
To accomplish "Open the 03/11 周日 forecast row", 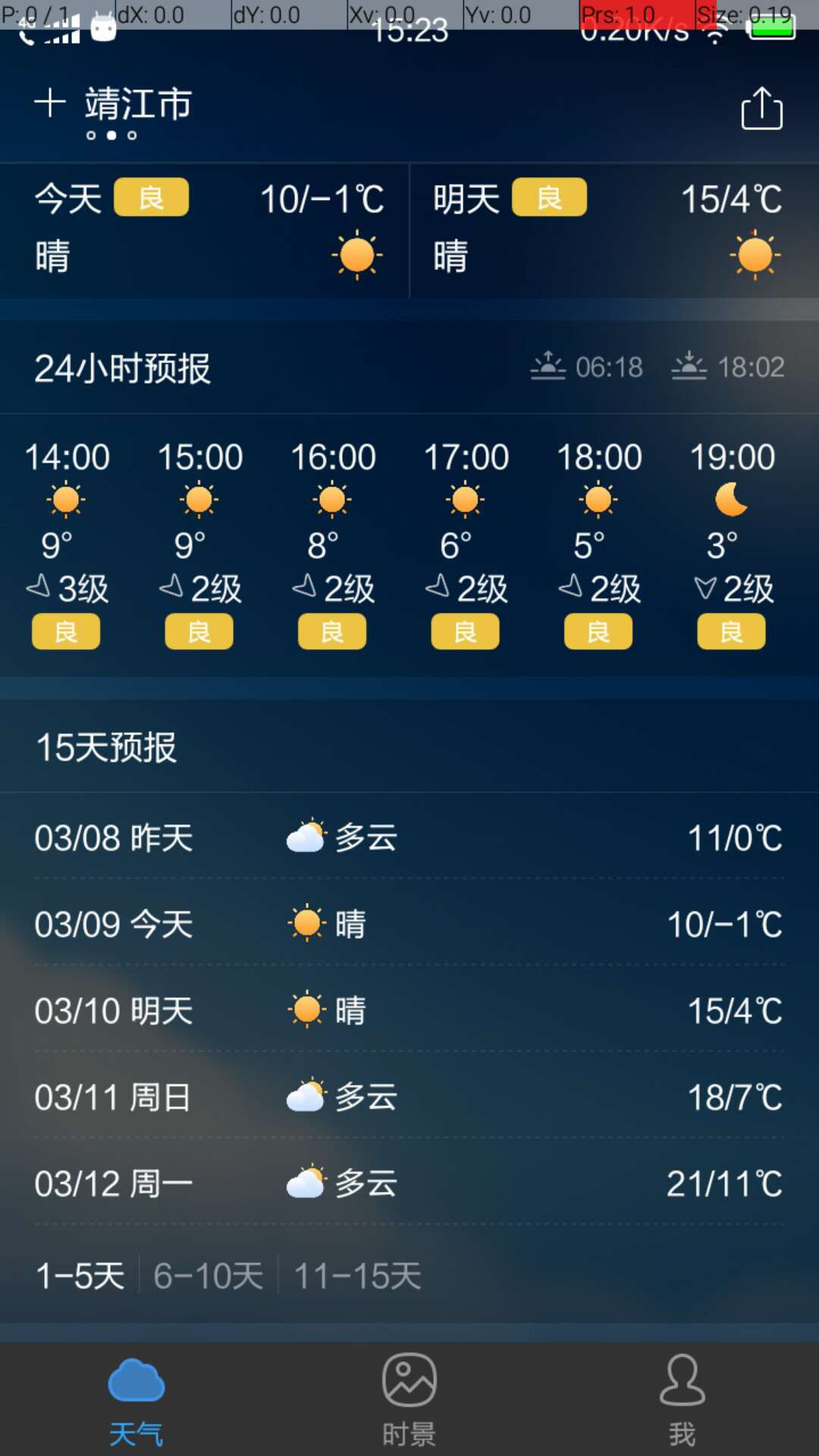I will pyautogui.click(x=409, y=1097).
